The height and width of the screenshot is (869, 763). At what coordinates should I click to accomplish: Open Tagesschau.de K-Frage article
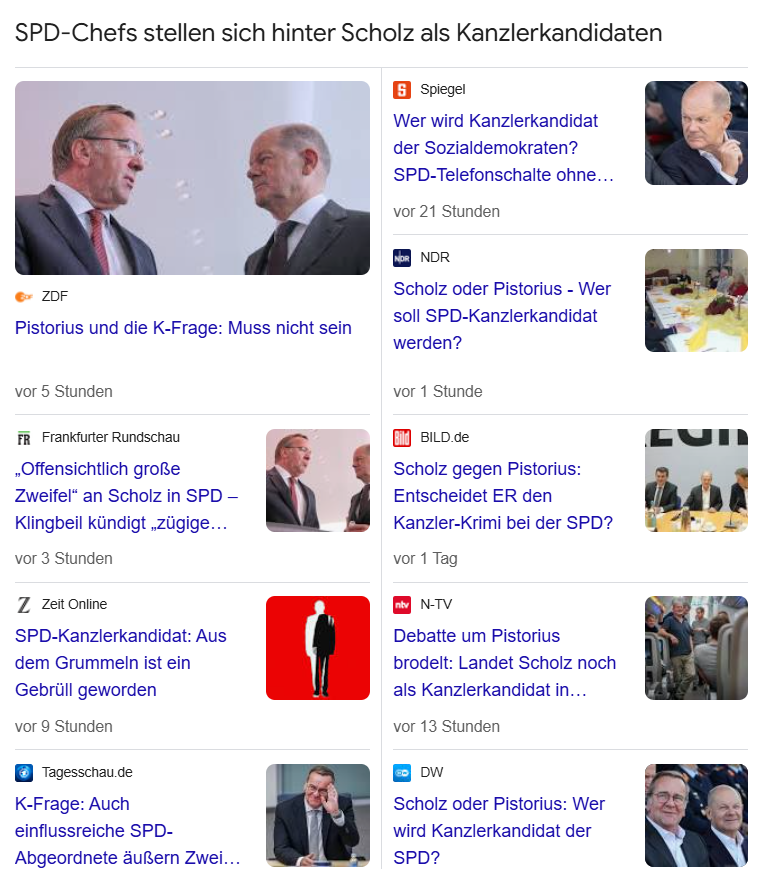tap(127, 830)
